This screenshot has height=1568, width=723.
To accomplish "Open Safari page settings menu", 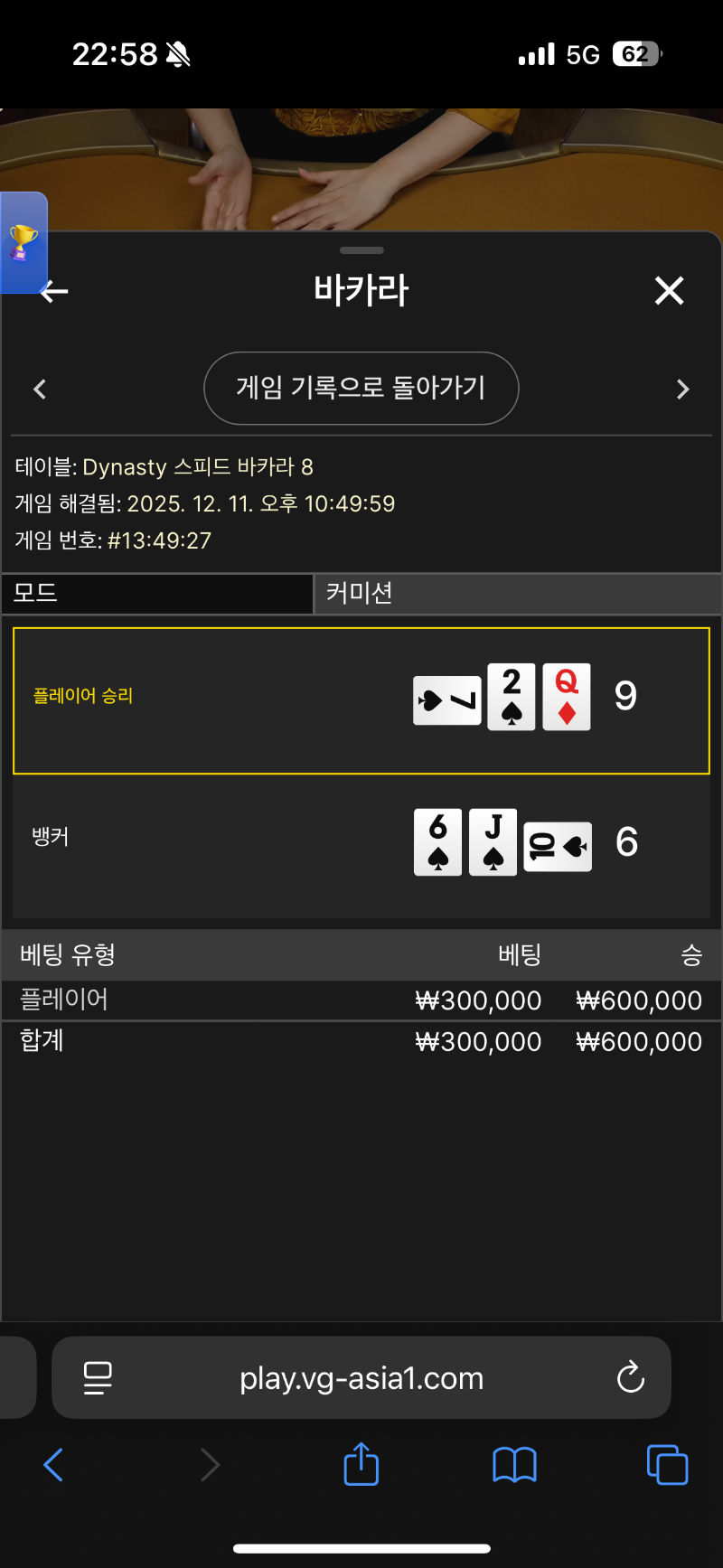I will (98, 1378).
